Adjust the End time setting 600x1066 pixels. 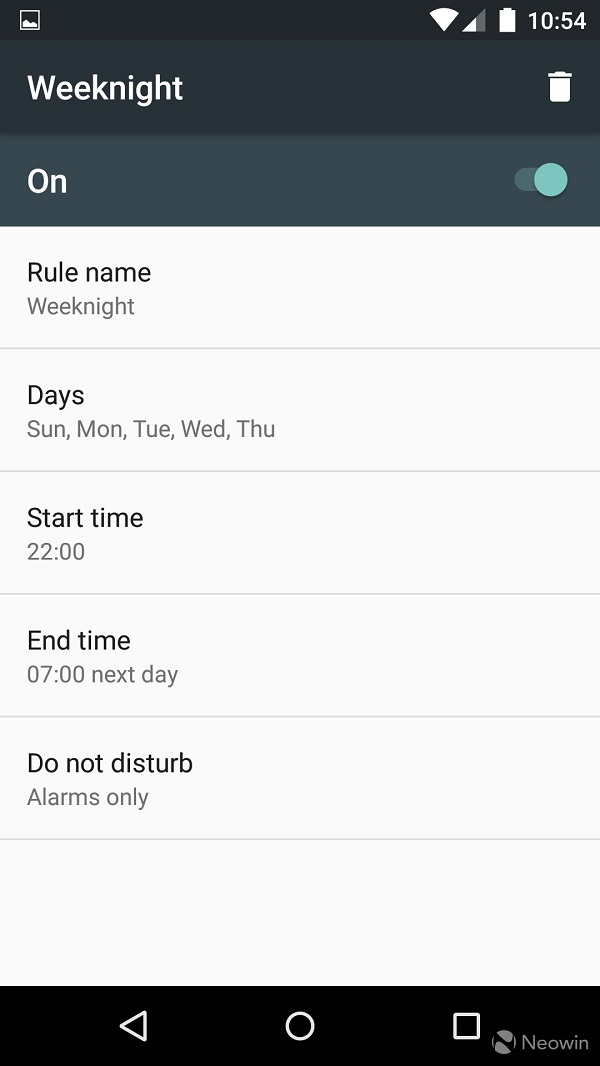coord(300,656)
